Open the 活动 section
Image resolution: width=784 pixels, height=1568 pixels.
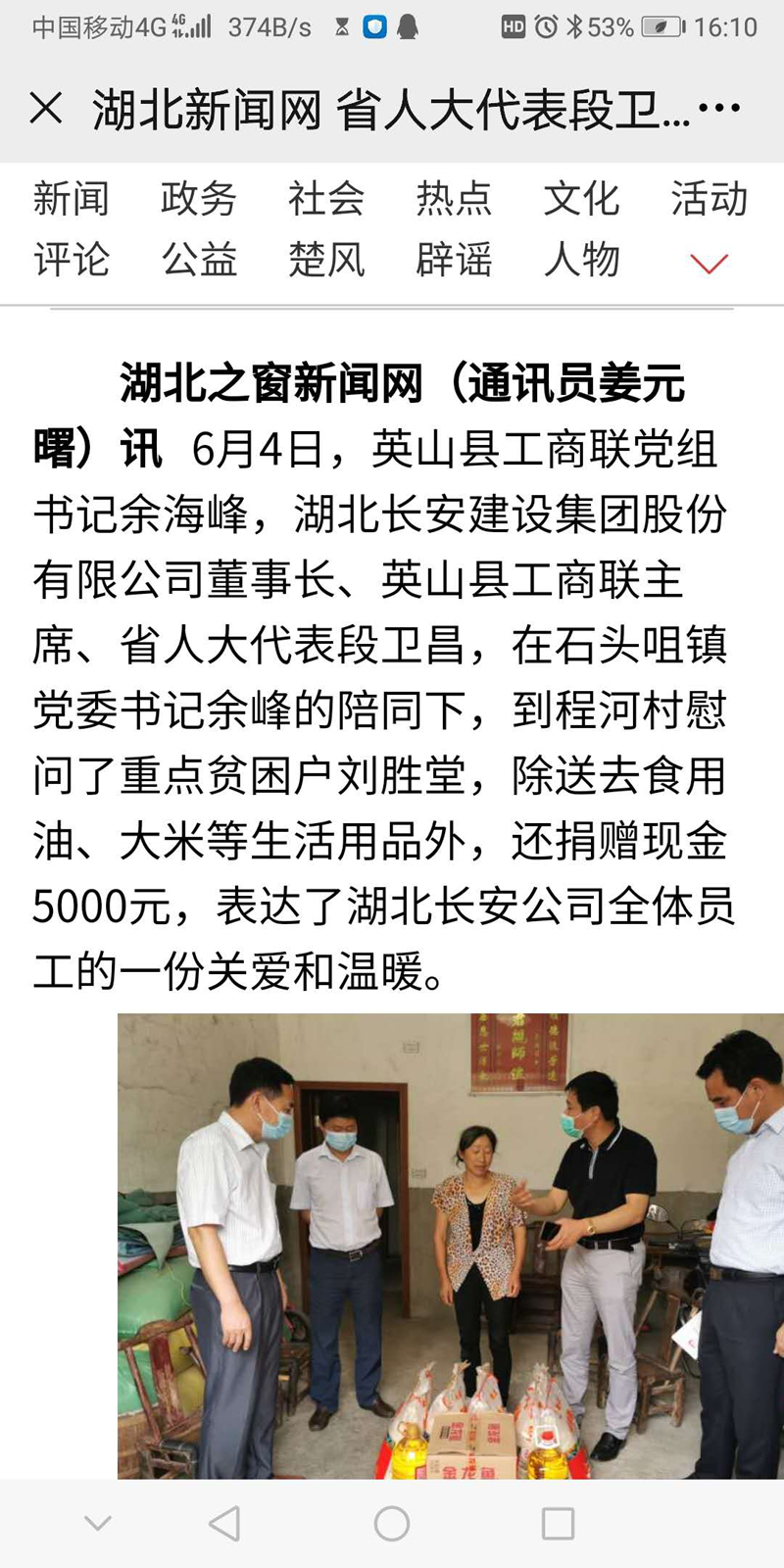[x=709, y=199]
